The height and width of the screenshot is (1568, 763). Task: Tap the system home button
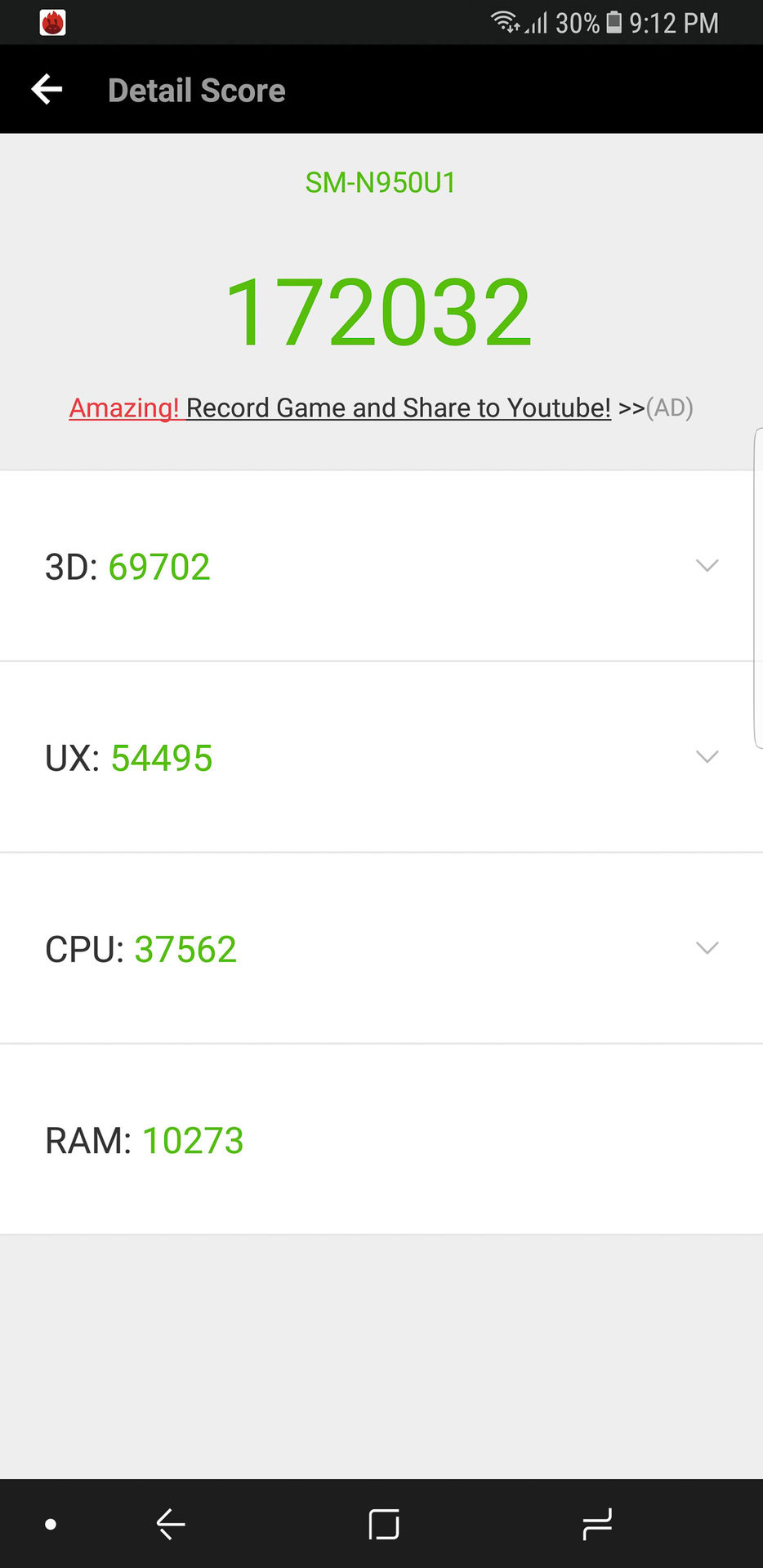click(384, 1524)
